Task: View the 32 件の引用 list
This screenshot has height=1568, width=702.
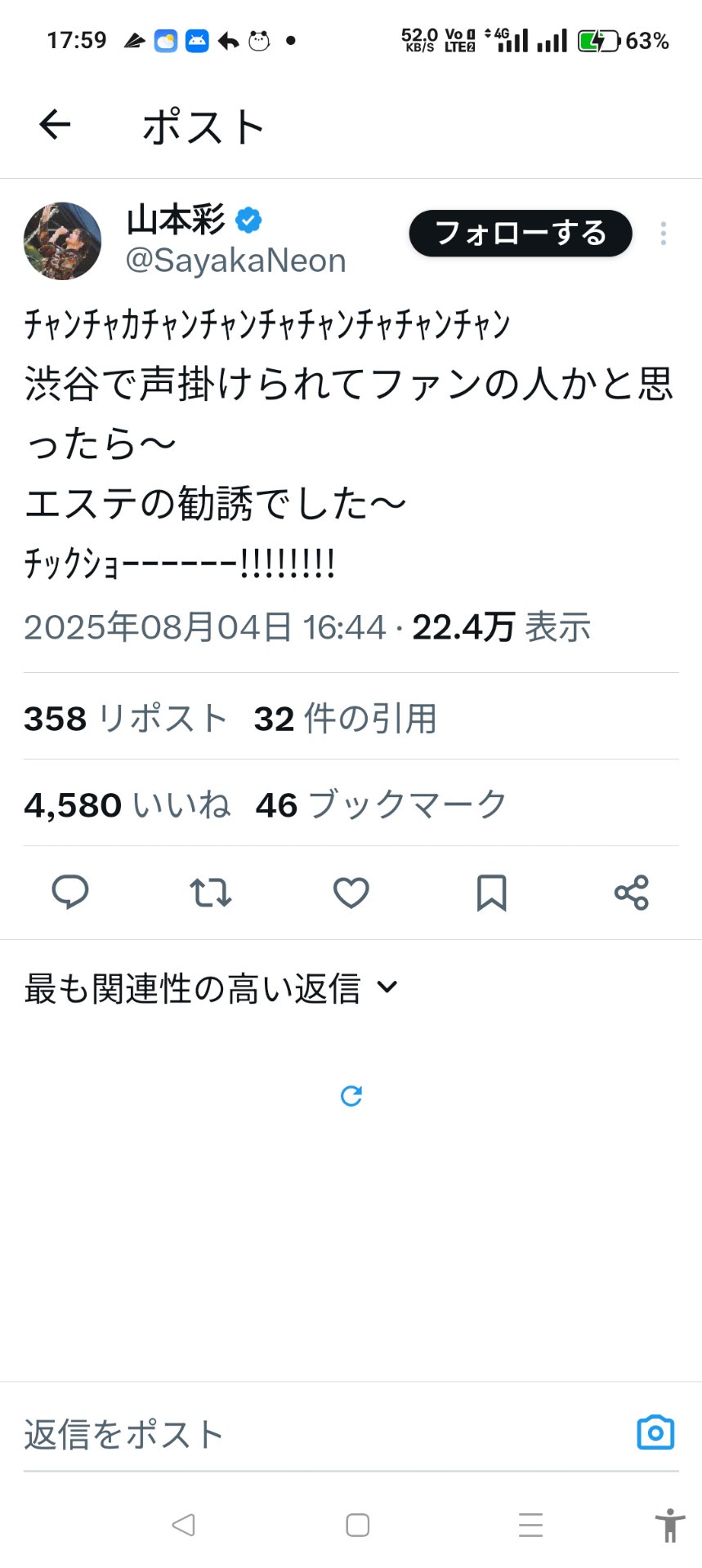Action: click(346, 719)
